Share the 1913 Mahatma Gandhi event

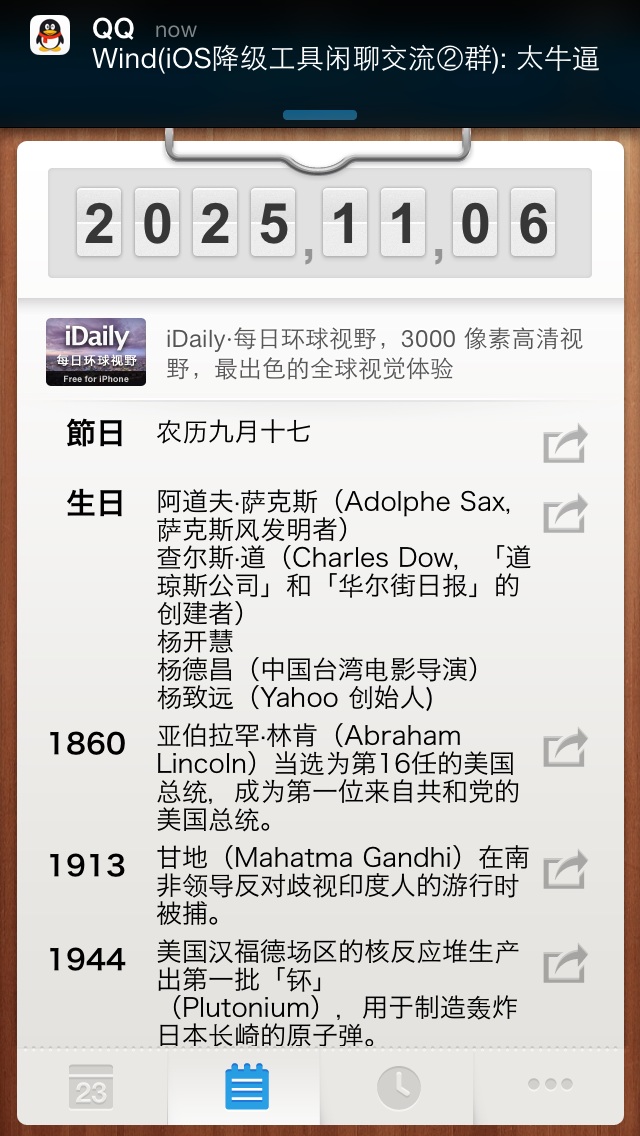tap(565, 870)
